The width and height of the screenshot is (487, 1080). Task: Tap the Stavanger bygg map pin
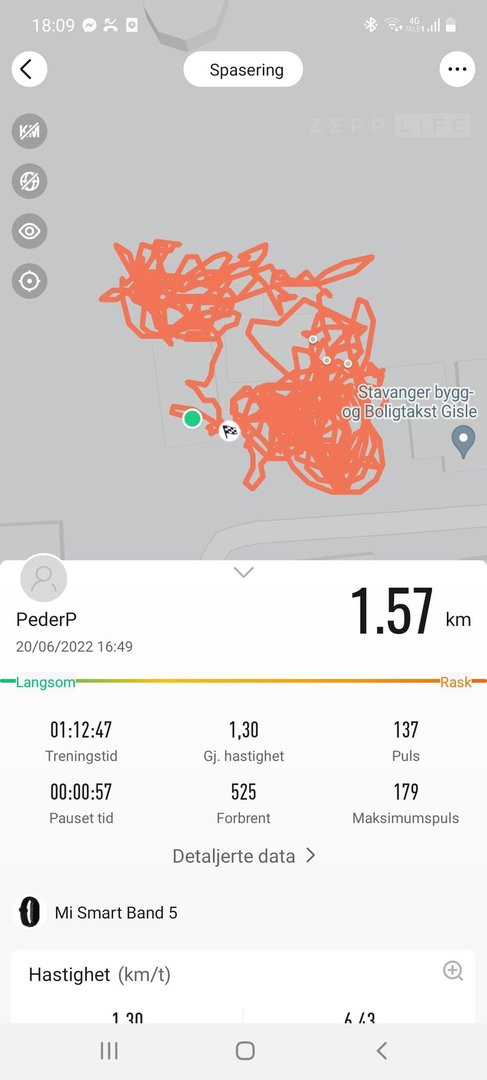click(464, 441)
